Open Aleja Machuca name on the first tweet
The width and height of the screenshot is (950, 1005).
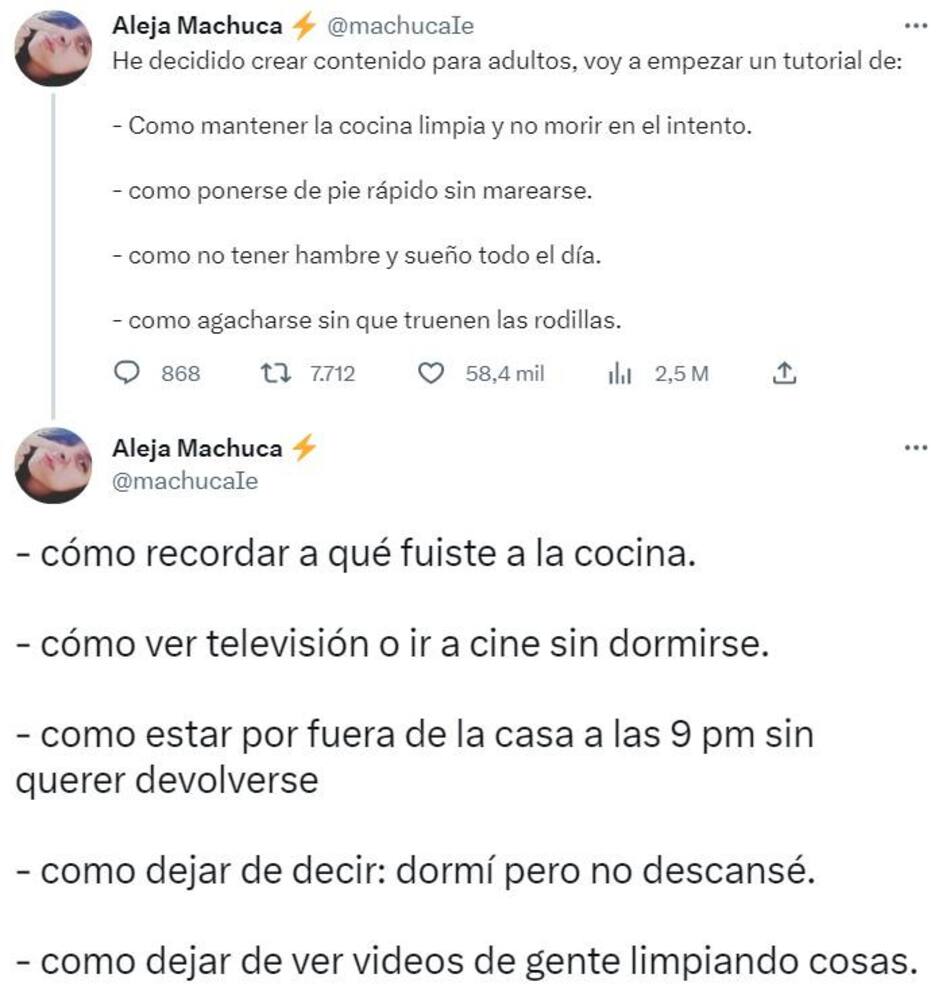click(x=197, y=26)
